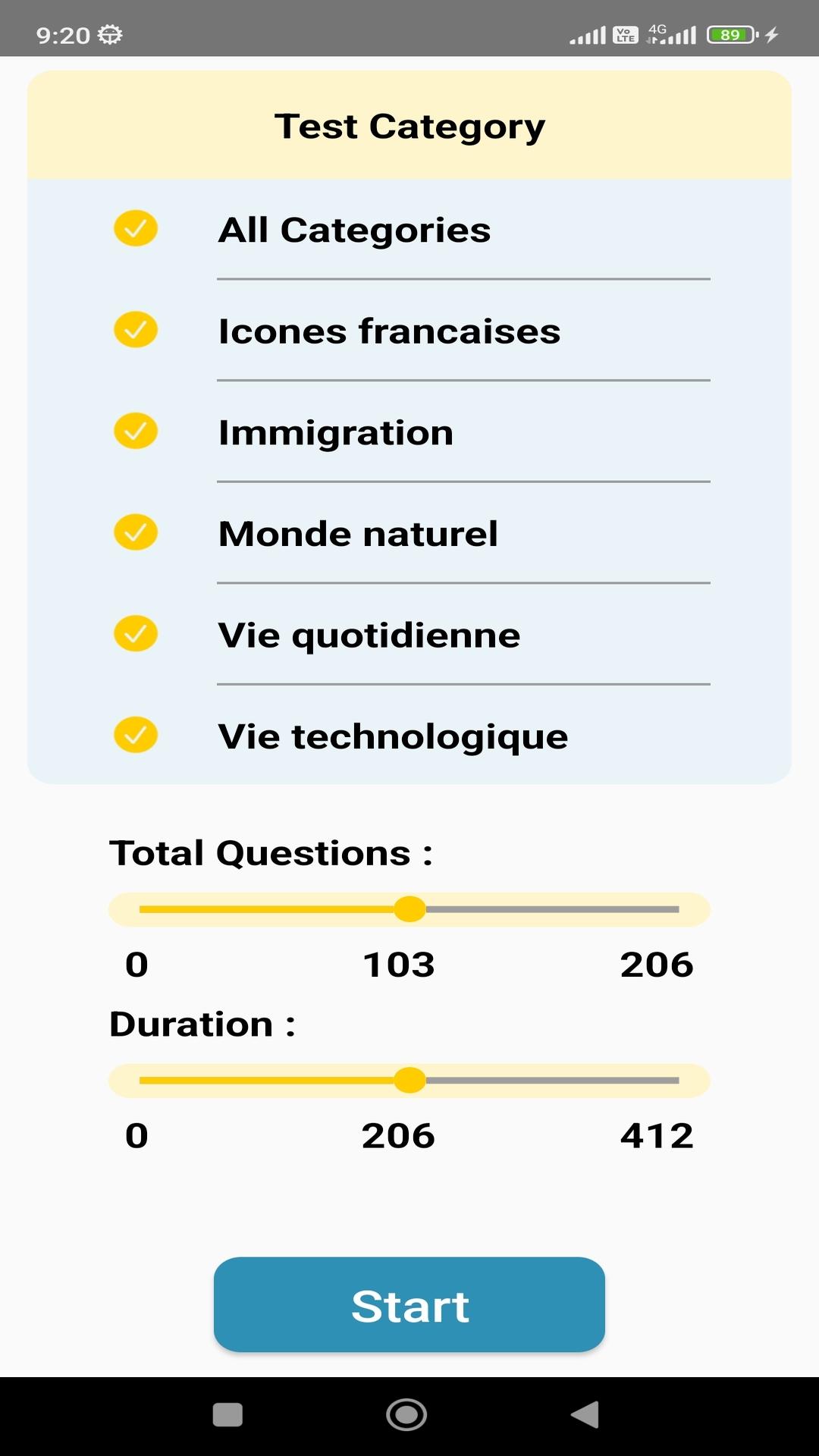The height and width of the screenshot is (1456, 819).
Task: Toggle the Monde naturel checkbox
Action: coord(136,532)
